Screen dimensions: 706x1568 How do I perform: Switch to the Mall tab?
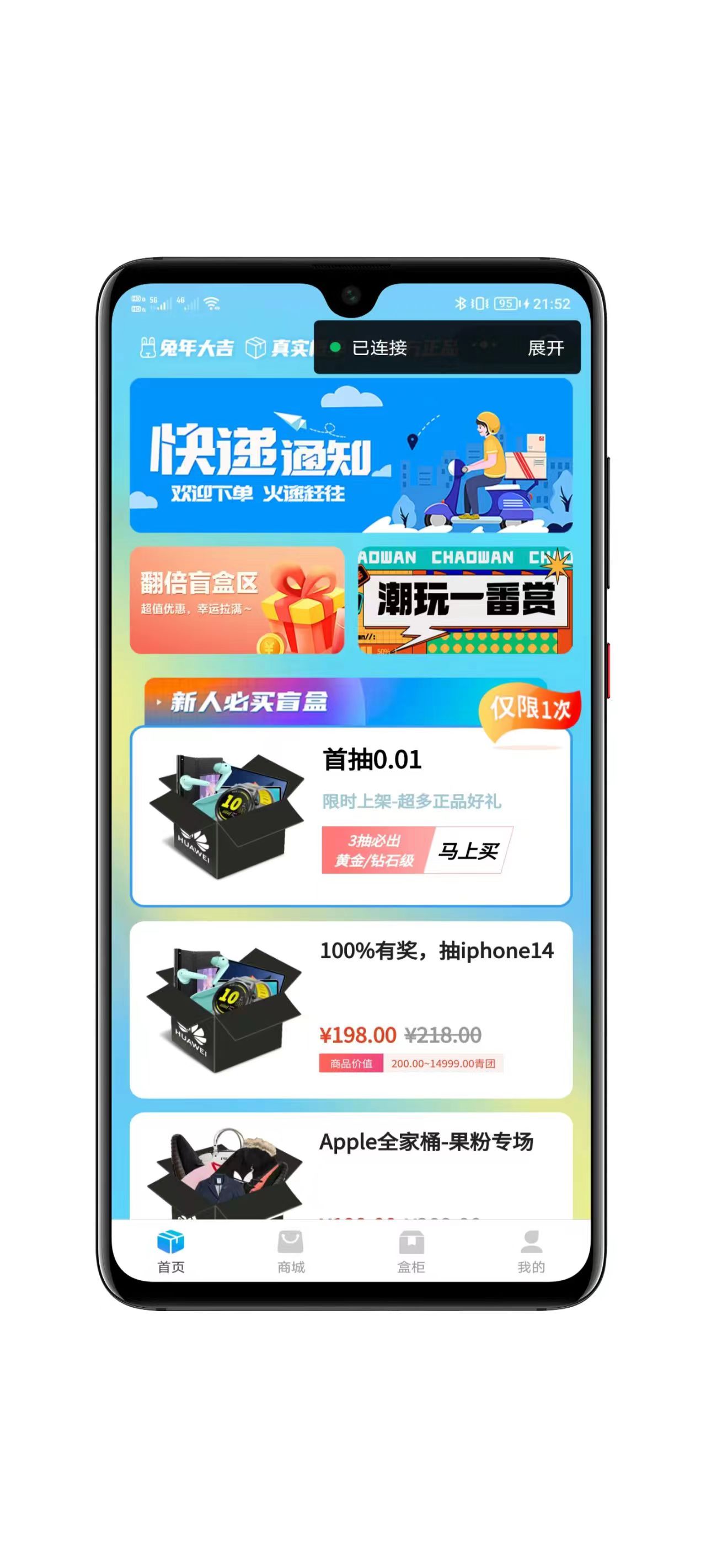pos(291,1252)
